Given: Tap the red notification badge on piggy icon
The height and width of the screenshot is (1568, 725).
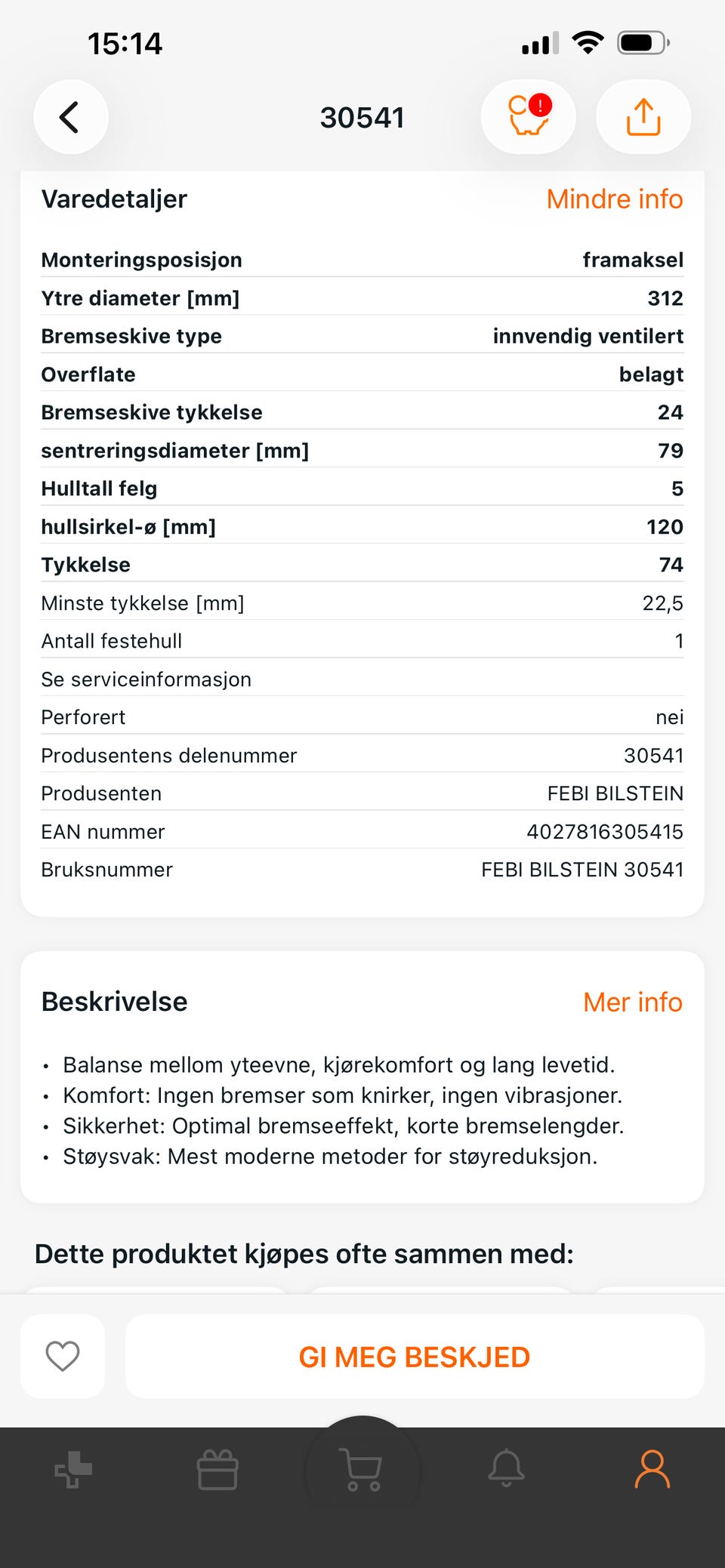Looking at the screenshot, I should (541, 105).
